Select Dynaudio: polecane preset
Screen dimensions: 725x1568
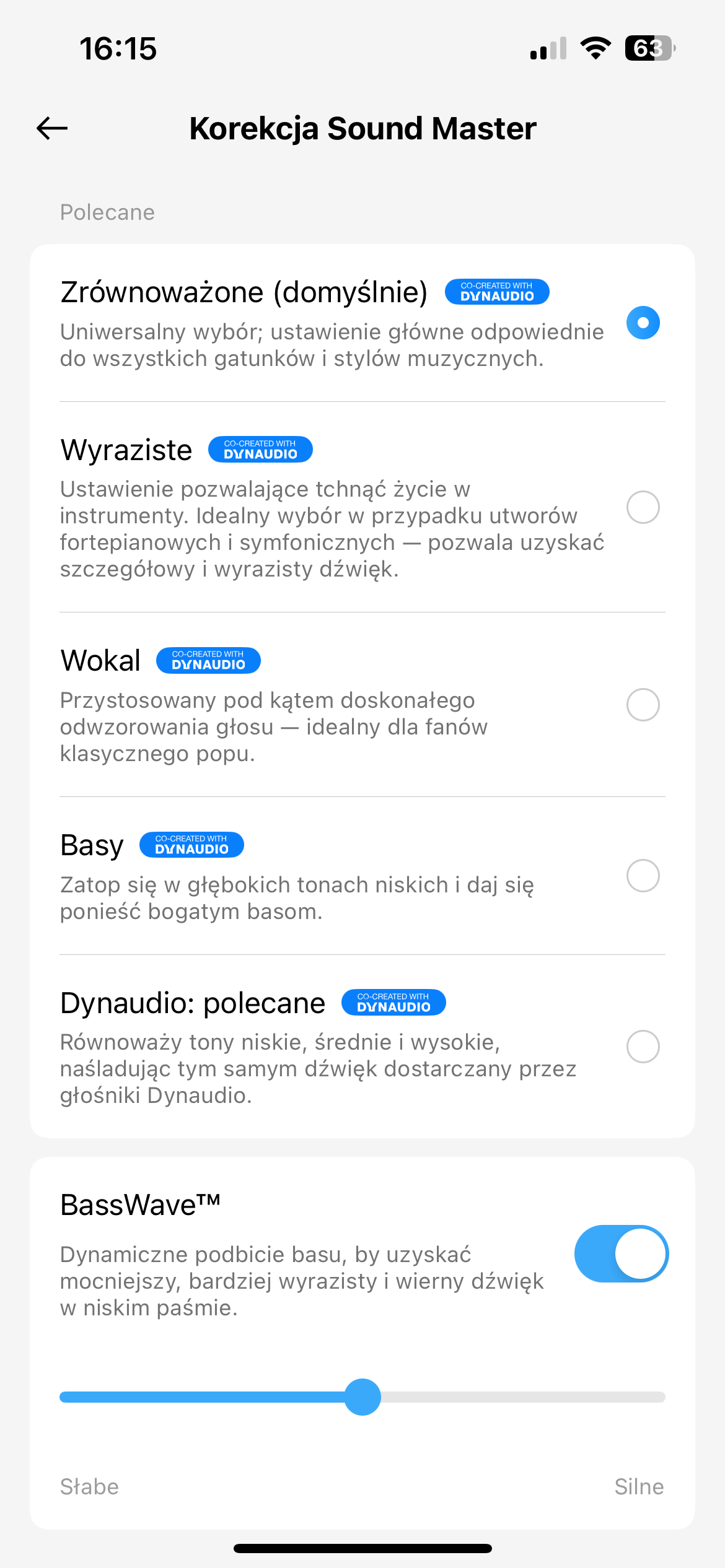643,1047
